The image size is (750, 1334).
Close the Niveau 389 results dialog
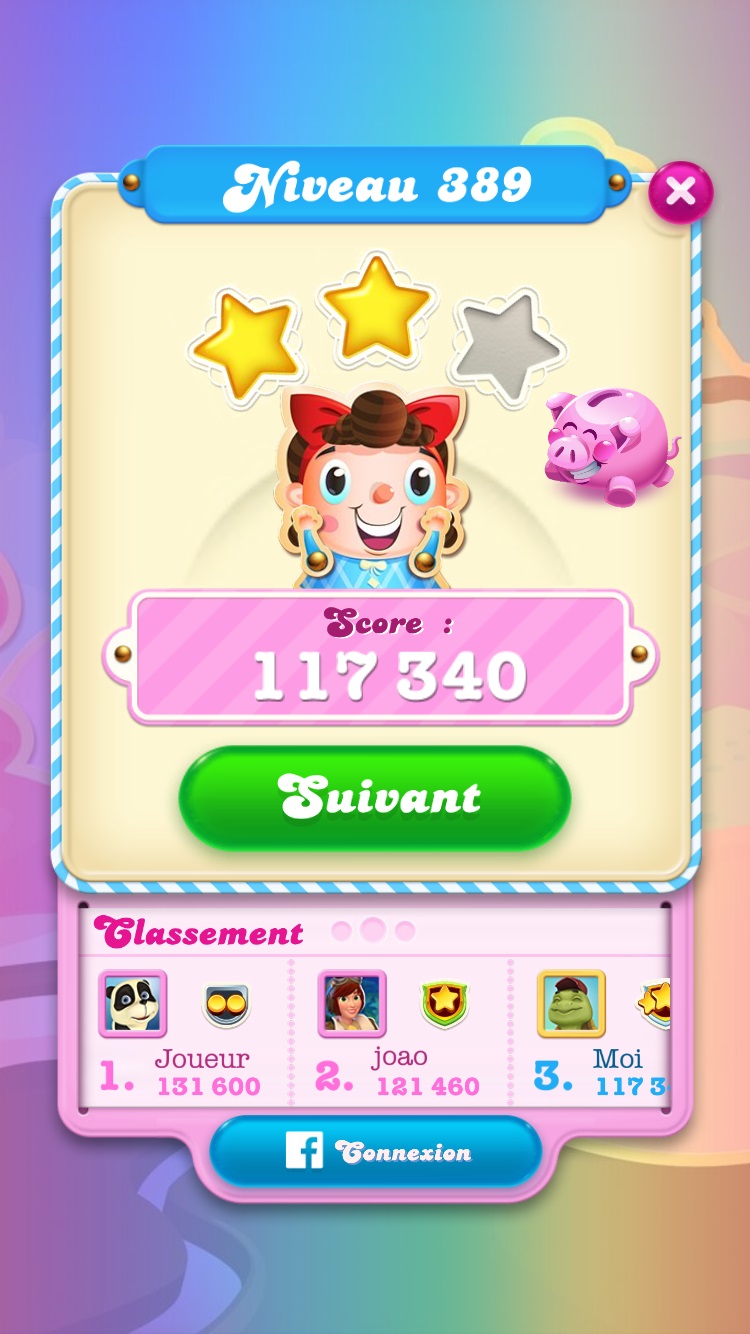tap(680, 191)
